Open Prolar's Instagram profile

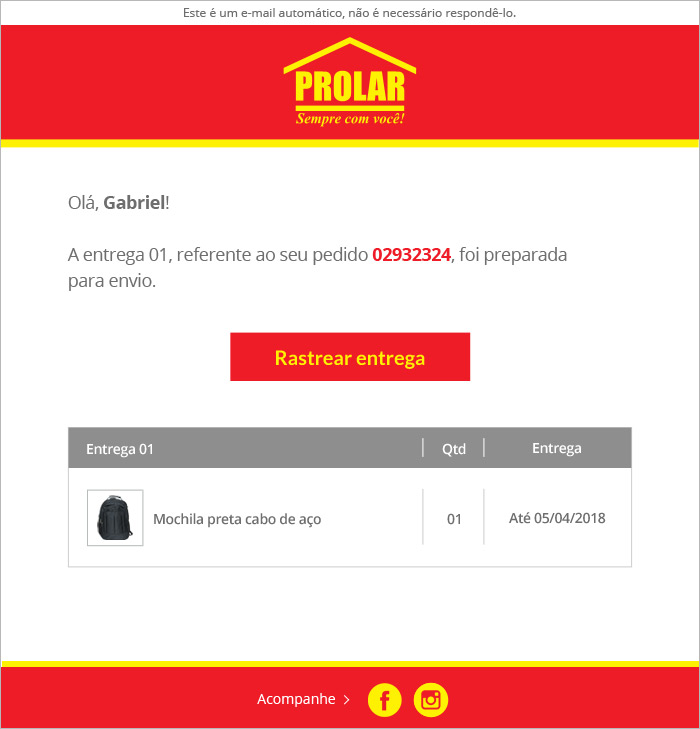point(431,699)
